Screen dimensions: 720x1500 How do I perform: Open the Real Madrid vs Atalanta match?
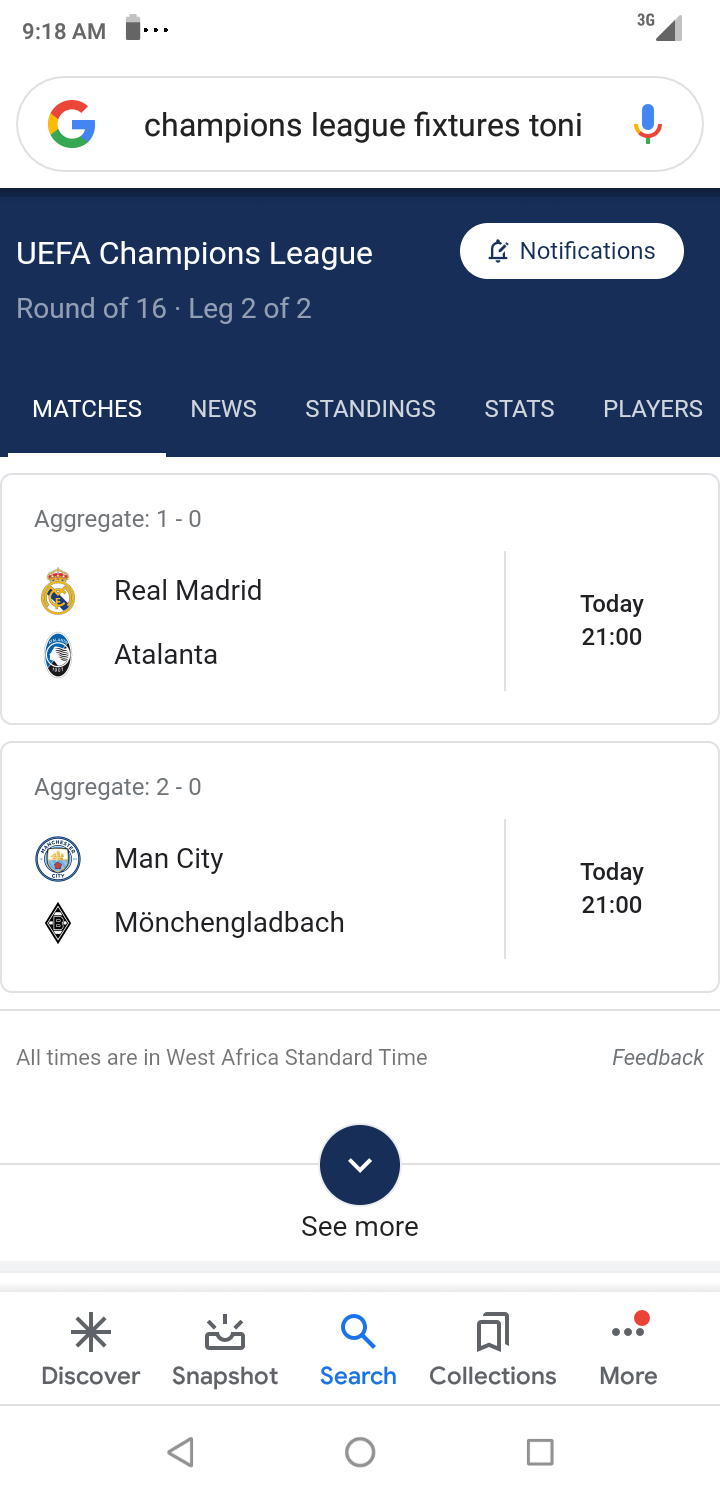point(360,599)
